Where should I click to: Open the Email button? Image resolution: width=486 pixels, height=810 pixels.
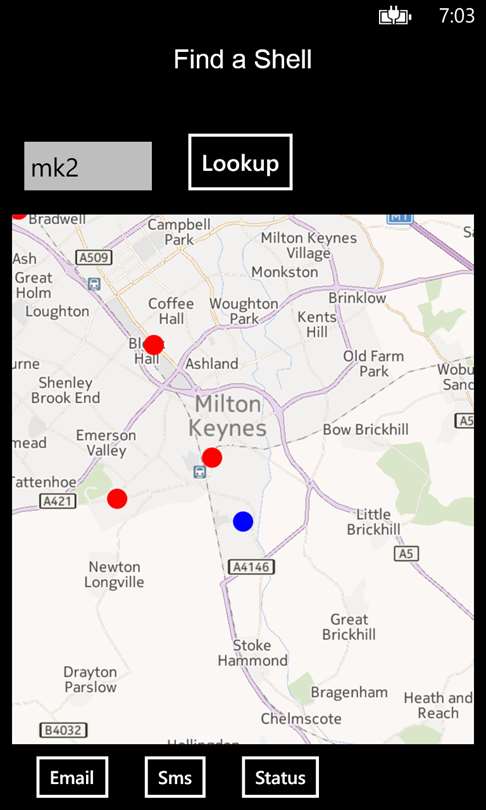(x=72, y=777)
